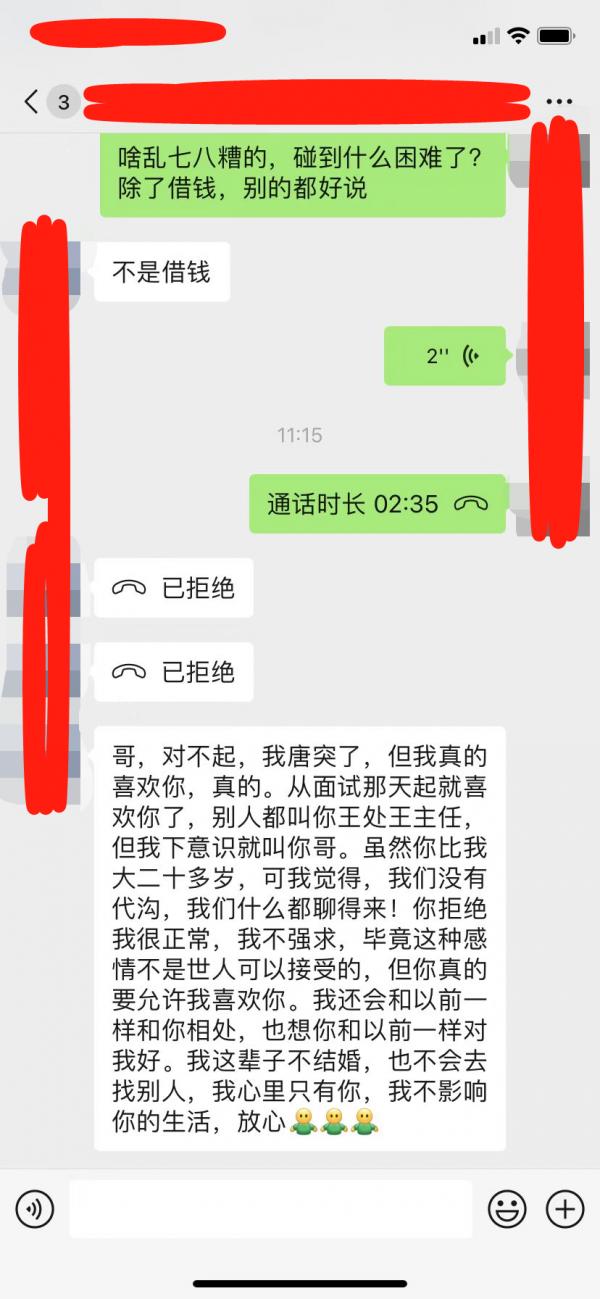Open the plus attachments menu
Viewport: 600px width, 1299px height.
click(565, 1210)
